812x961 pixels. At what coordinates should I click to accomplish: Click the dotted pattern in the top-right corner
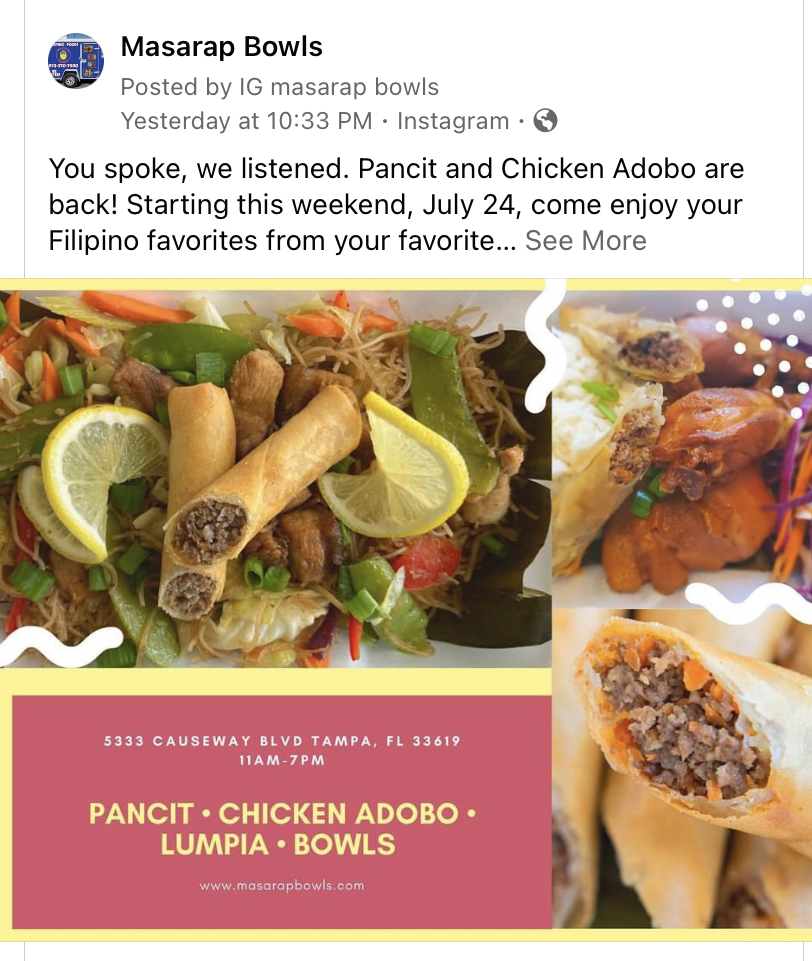[x=756, y=310]
